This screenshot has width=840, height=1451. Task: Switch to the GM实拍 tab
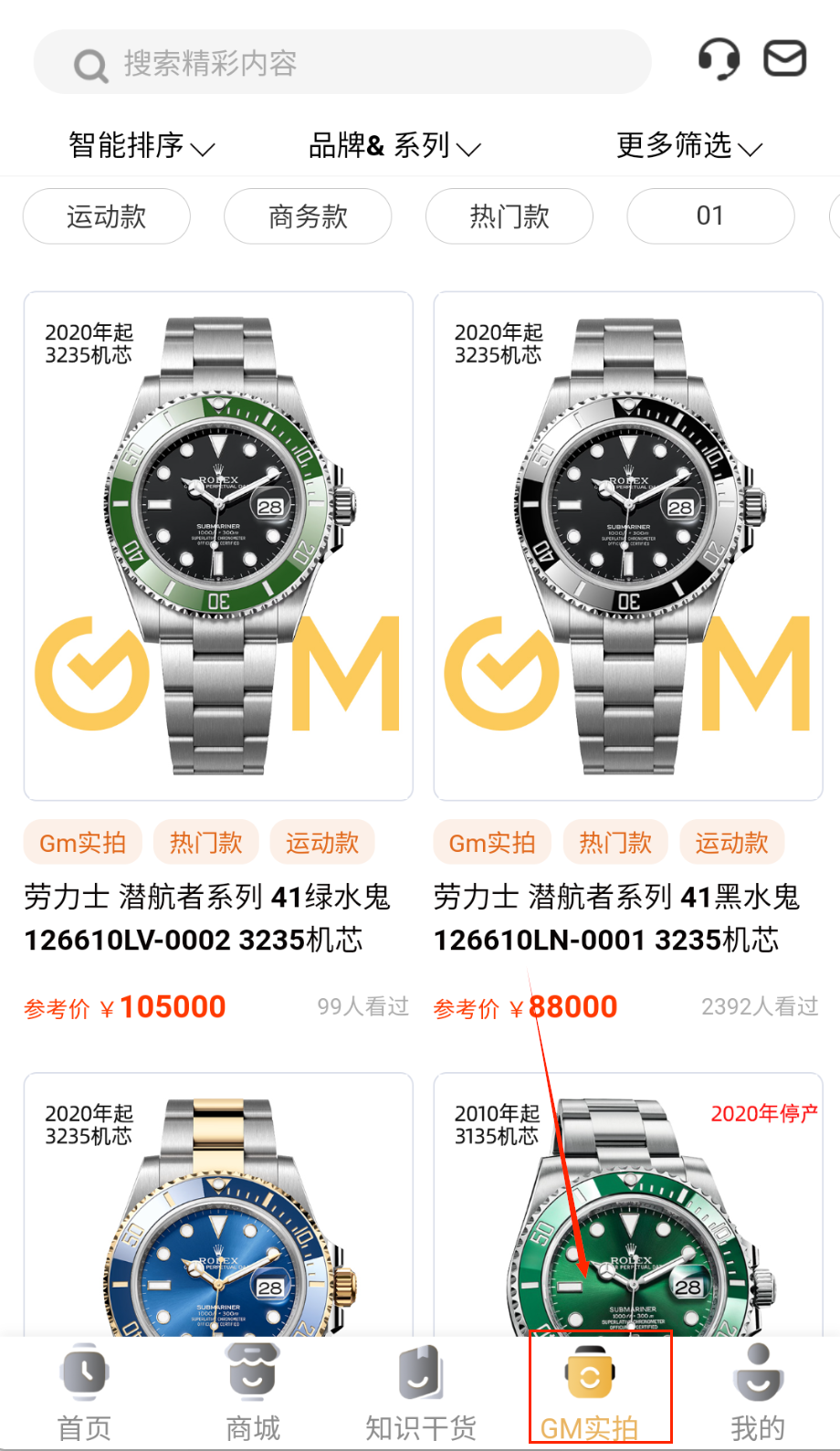(x=590, y=1392)
